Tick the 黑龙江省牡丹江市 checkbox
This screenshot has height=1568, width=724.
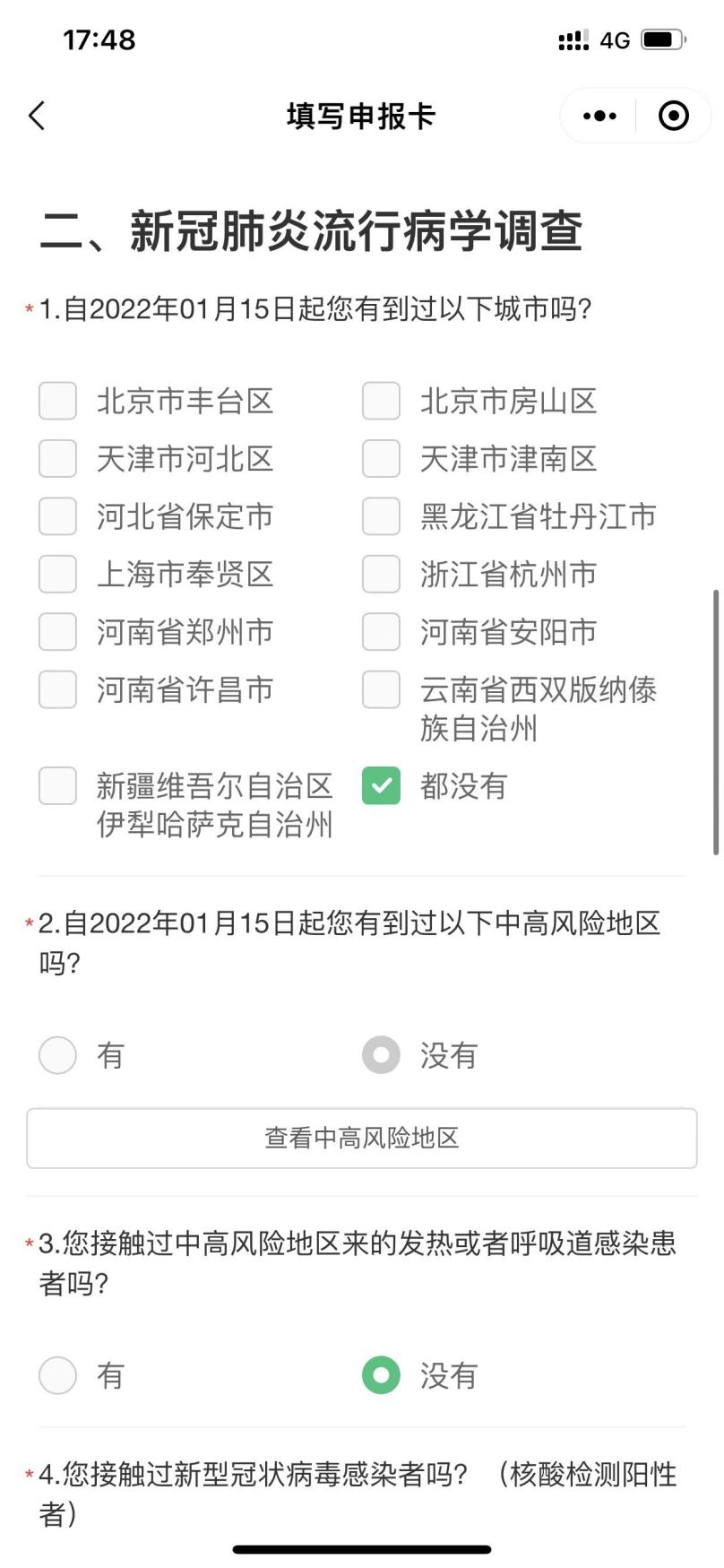pyautogui.click(x=381, y=516)
